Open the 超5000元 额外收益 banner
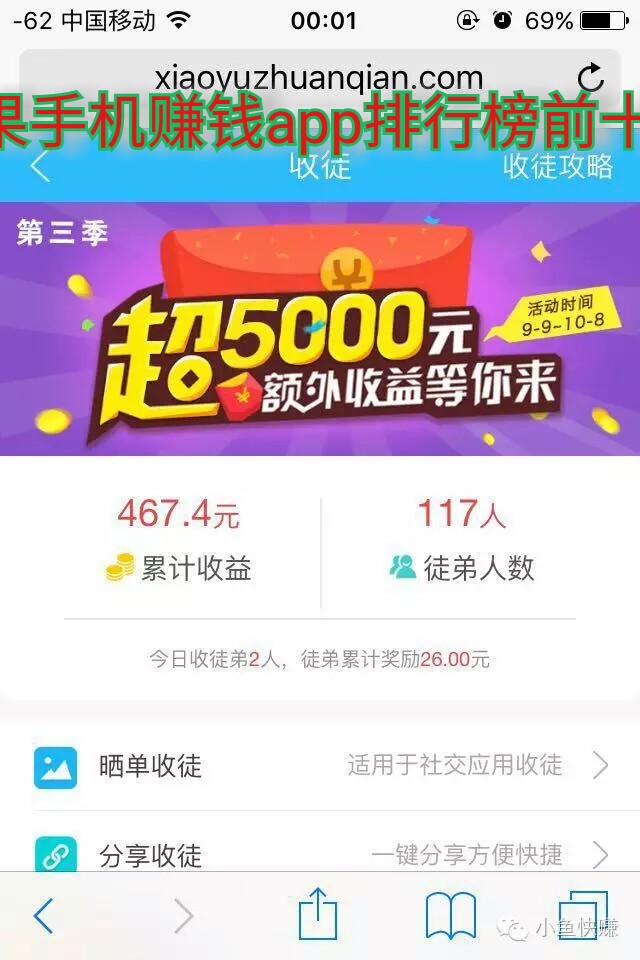Image resolution: width=640 pixels, height=960 pixels. pyautogui.click(x=320, y=330)
